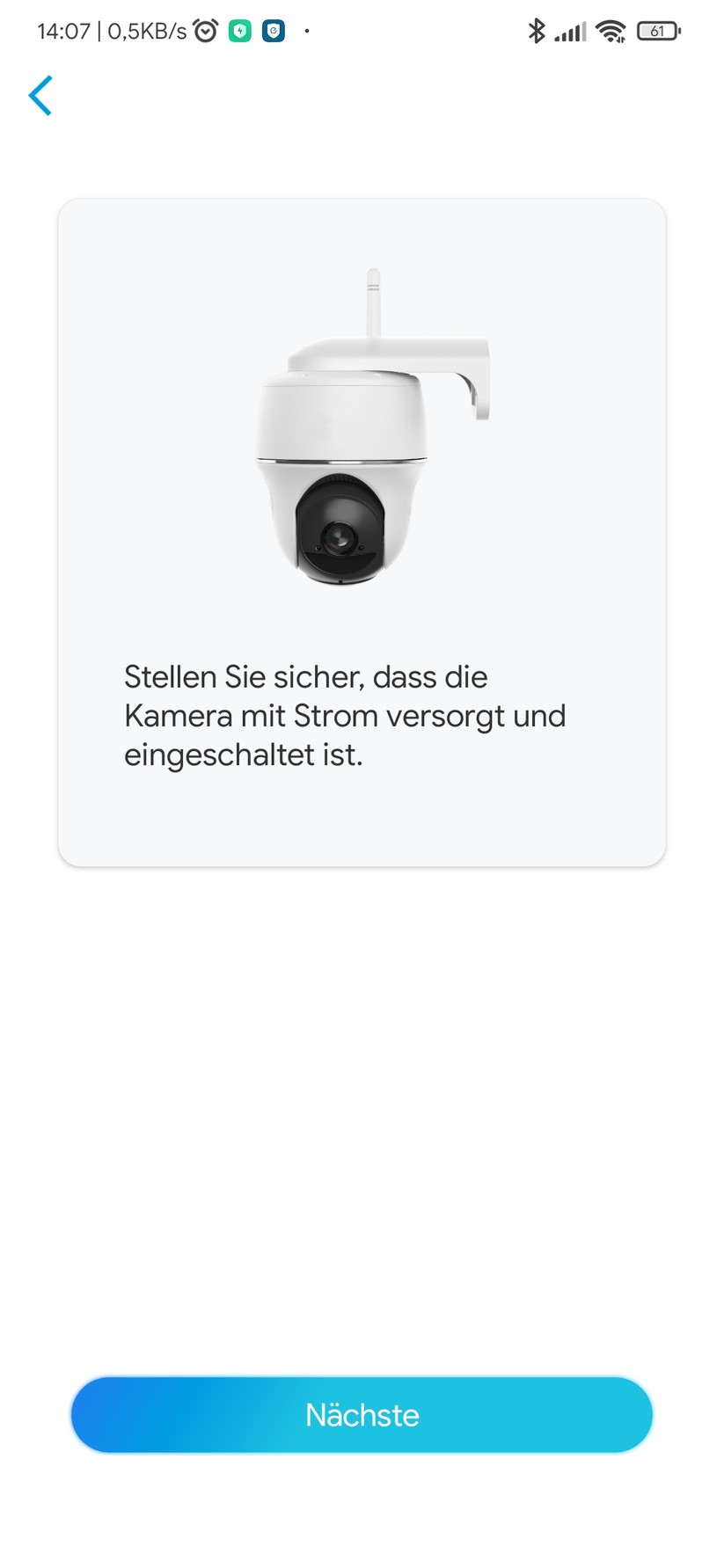This screenshot has width=724, height=1568.
Task: Tap the blue app notification icon
Action: click(272, 31)
